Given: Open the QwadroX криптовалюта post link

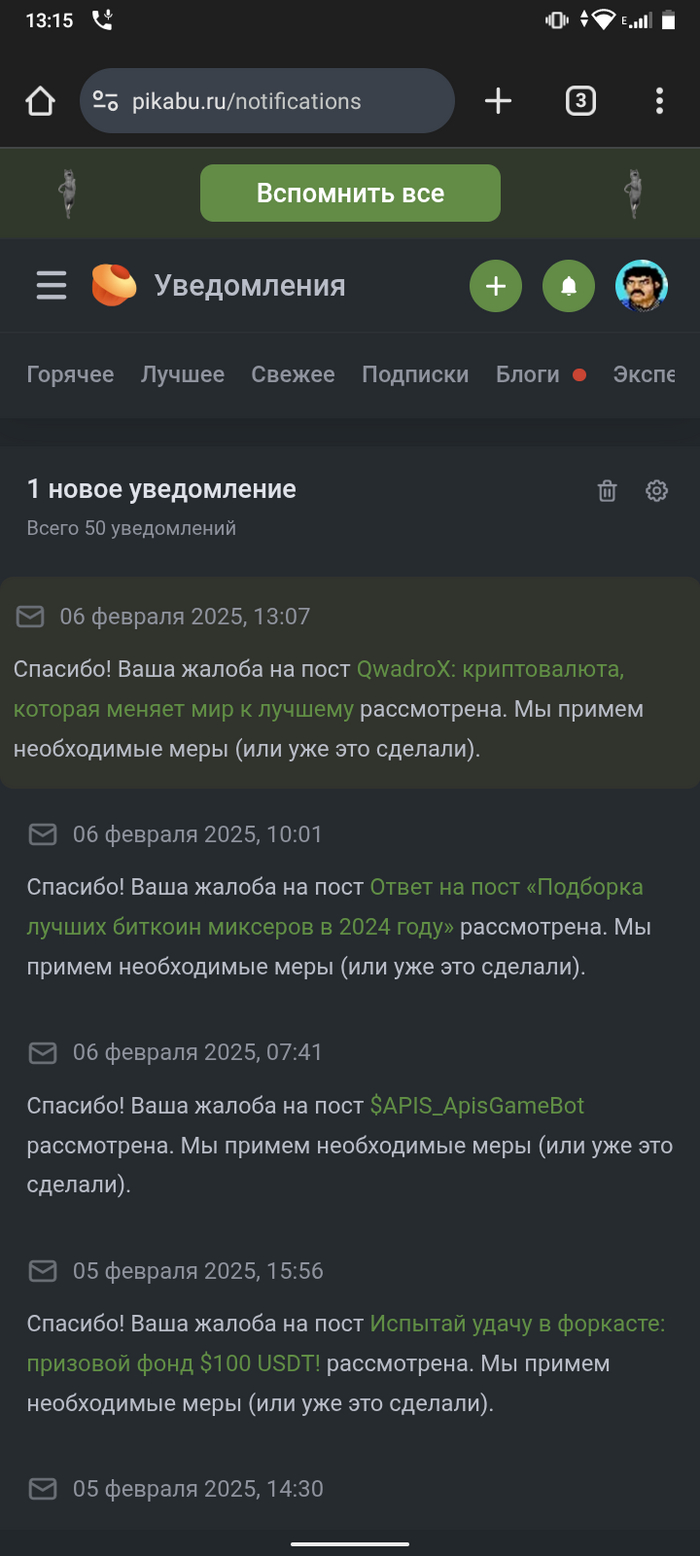Looking at the screenshot, I should click(x=326, y=688).
